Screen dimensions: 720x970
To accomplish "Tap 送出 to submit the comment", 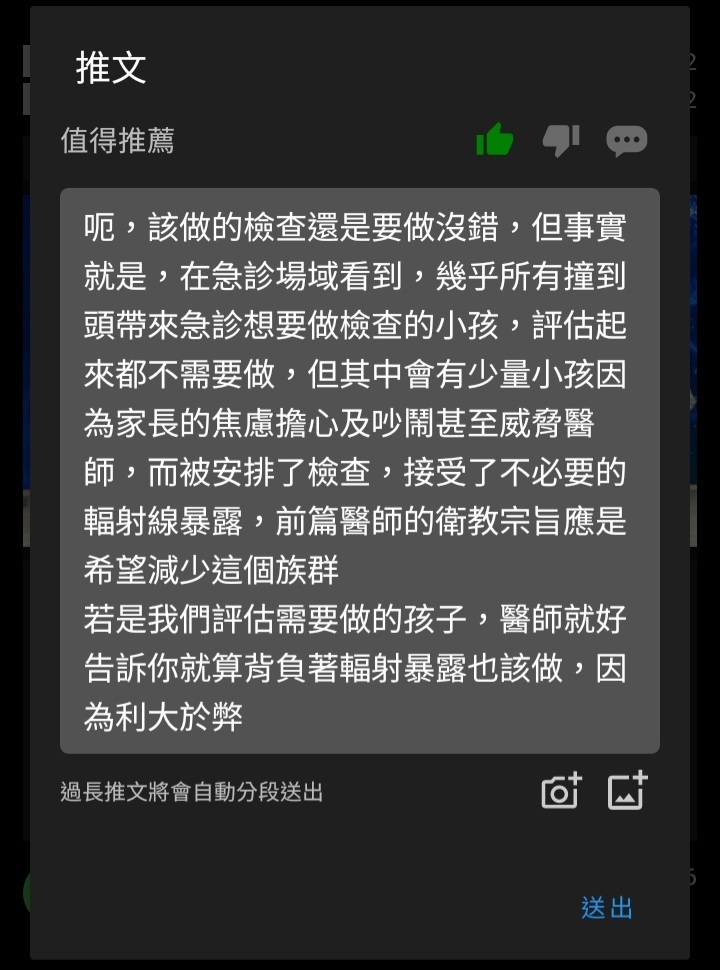I will pyautogui.click(x=607, y=908).
